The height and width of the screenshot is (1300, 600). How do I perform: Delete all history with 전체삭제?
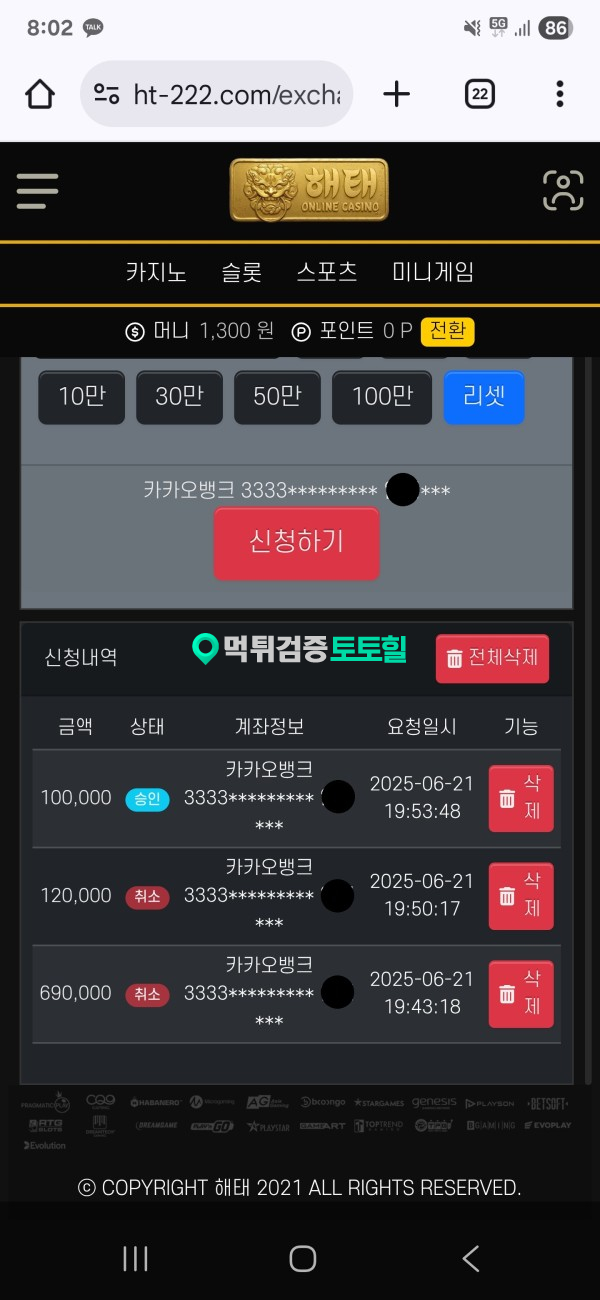[492, 658]
